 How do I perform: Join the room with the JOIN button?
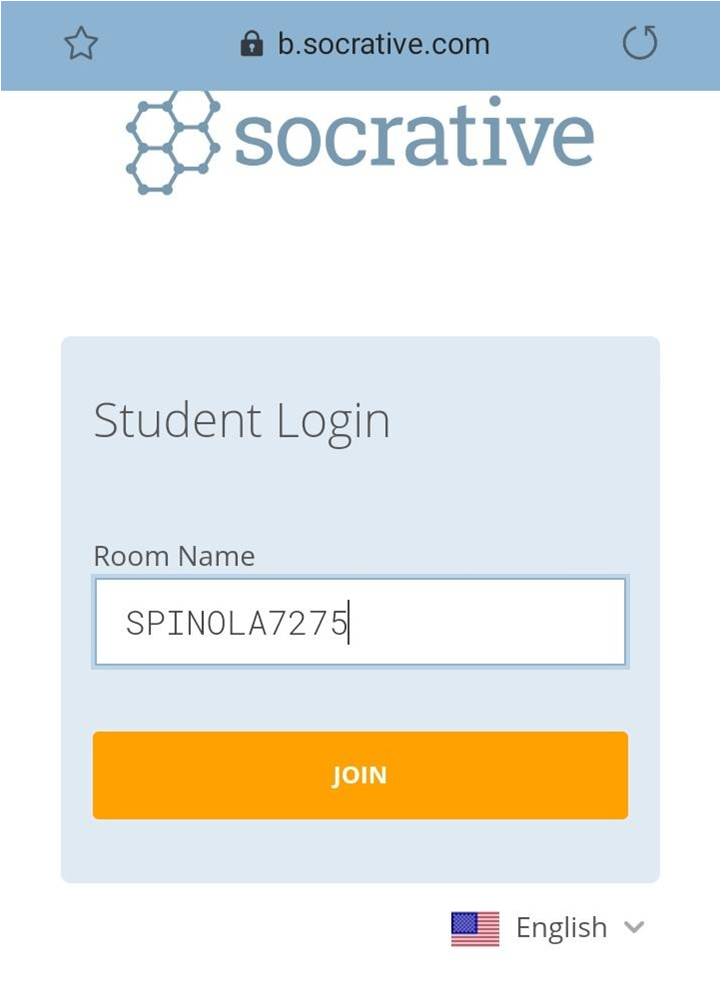click(x=360, y=776)
